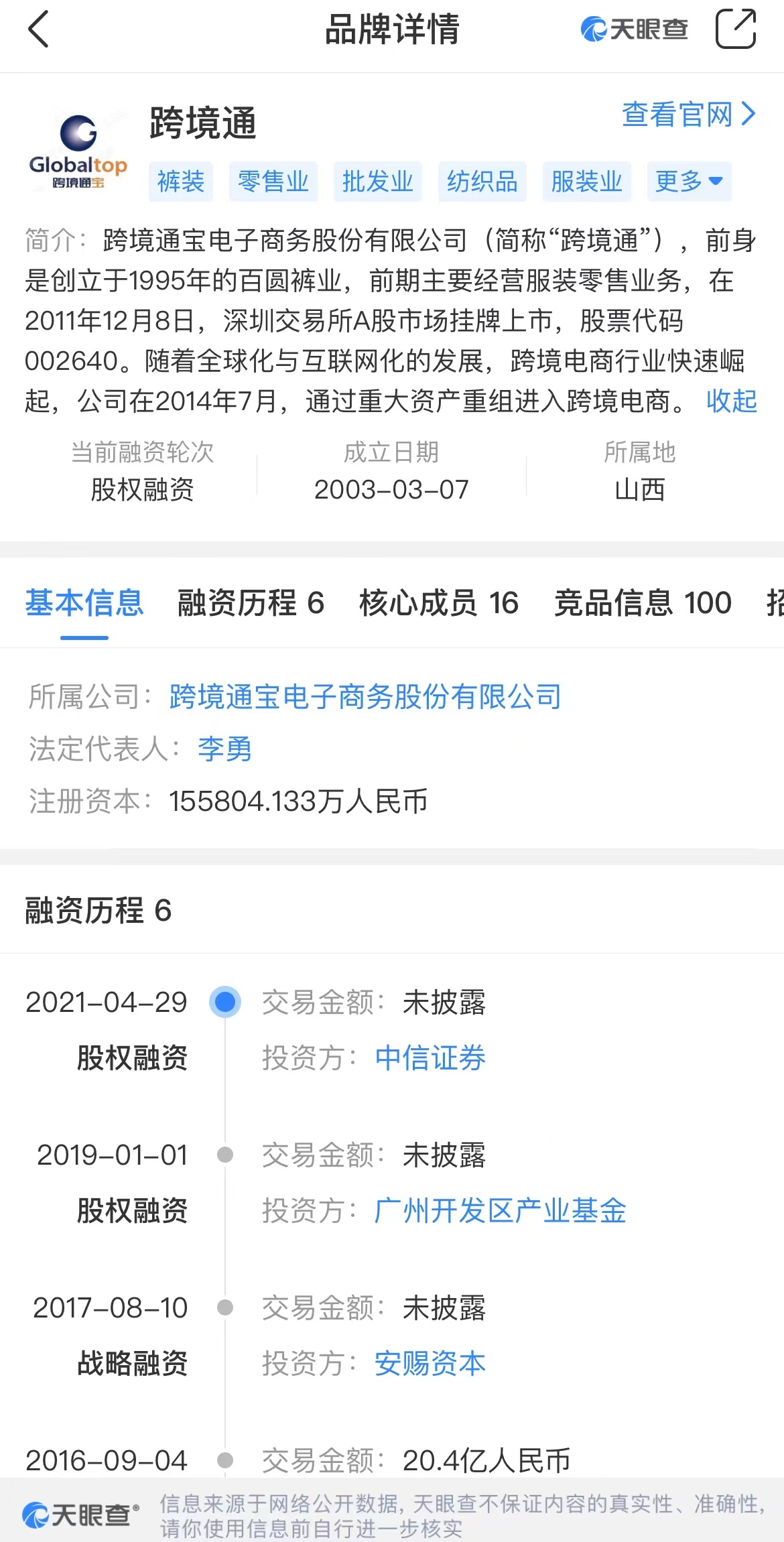This screenshot has width=784, height=1542.
Task: Expand the 更多 tags dropdown
Action: point(689,182)
